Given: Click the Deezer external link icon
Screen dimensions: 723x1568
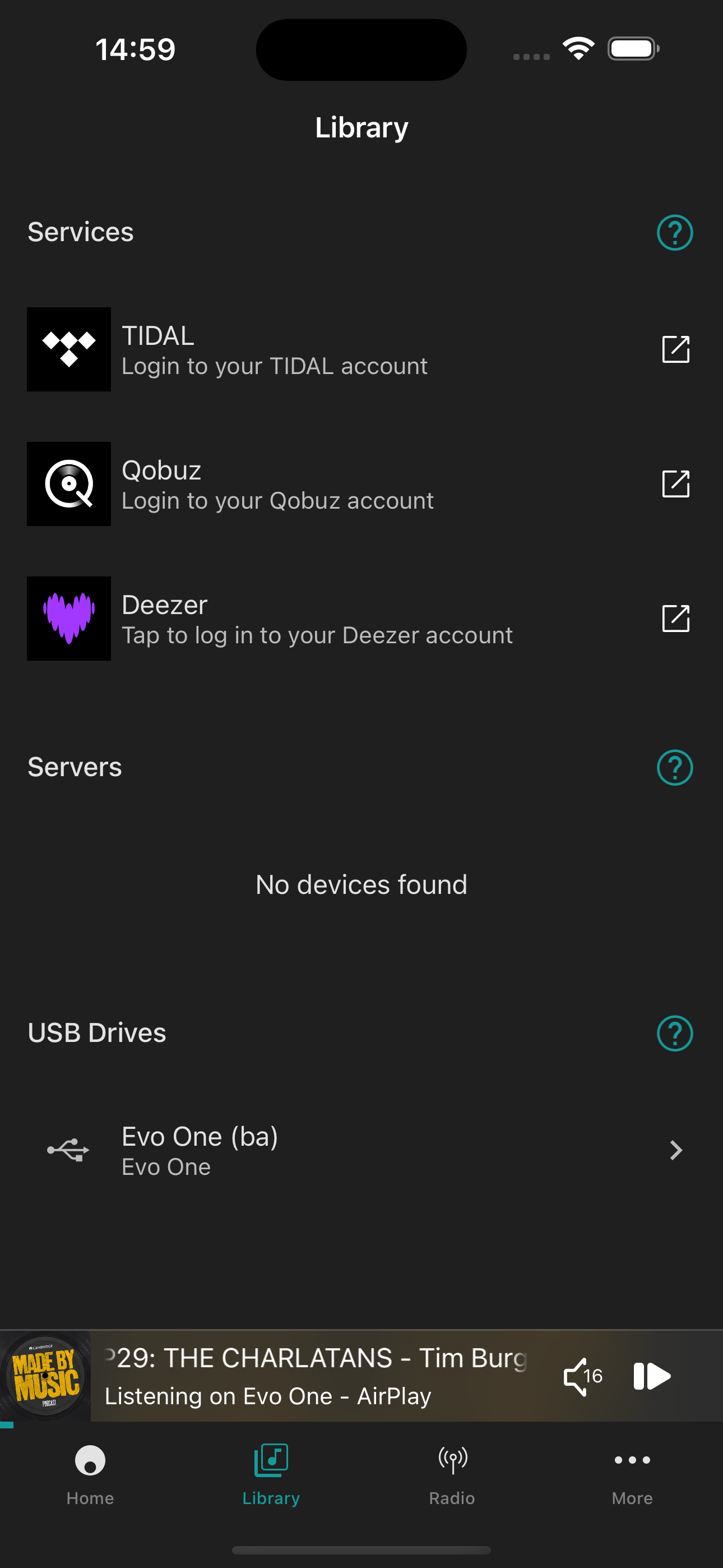Looking at the screenshot, I should tap(675, 618).
